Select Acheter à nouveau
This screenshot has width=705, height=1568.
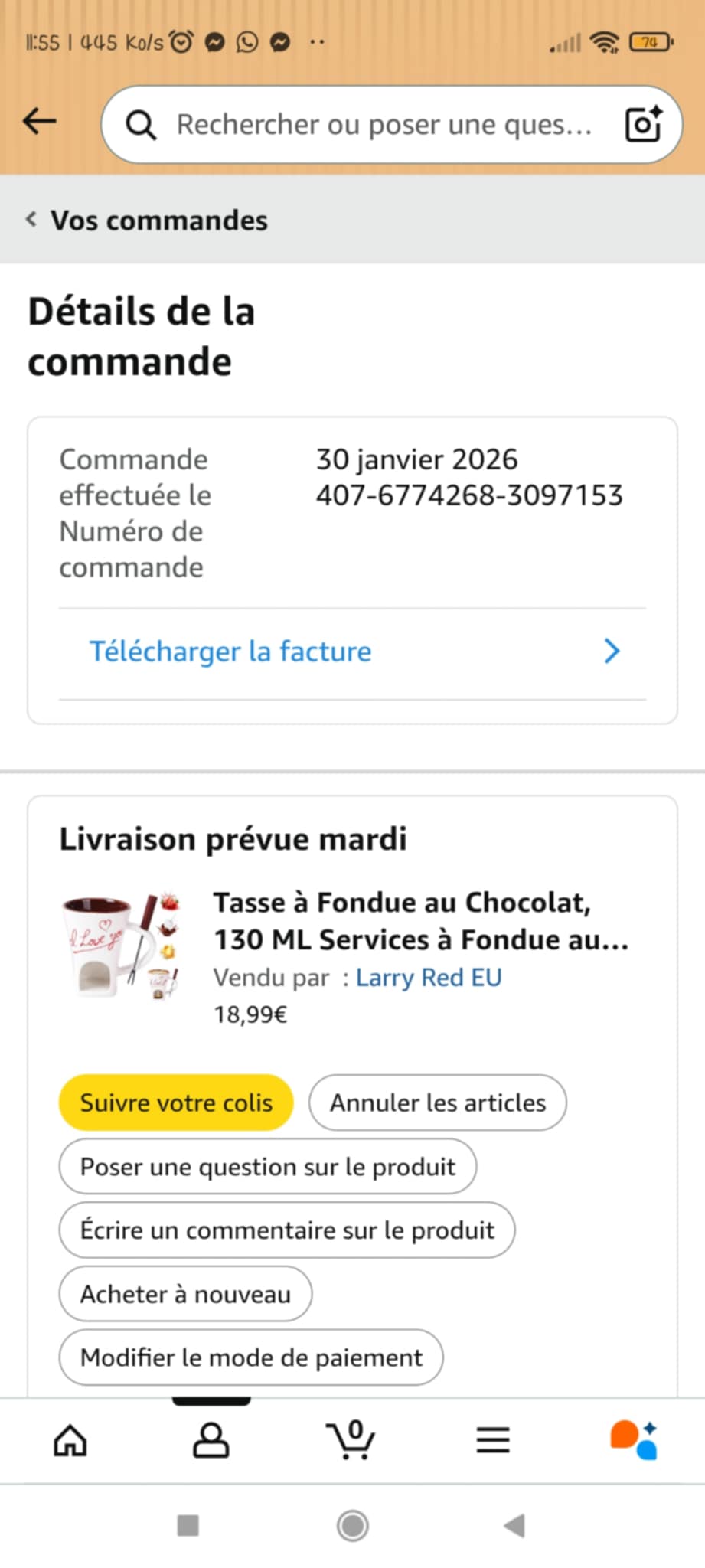point(185,1294)
